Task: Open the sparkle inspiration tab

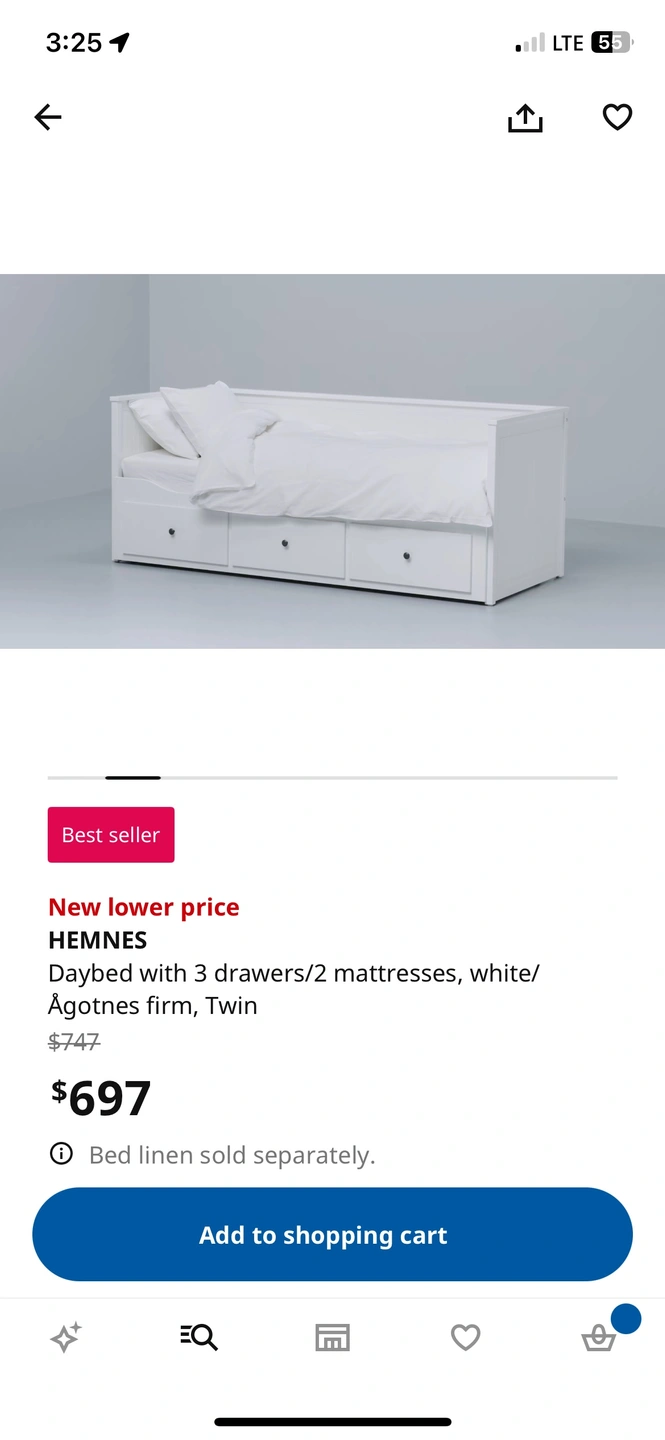Action: 66,1337
